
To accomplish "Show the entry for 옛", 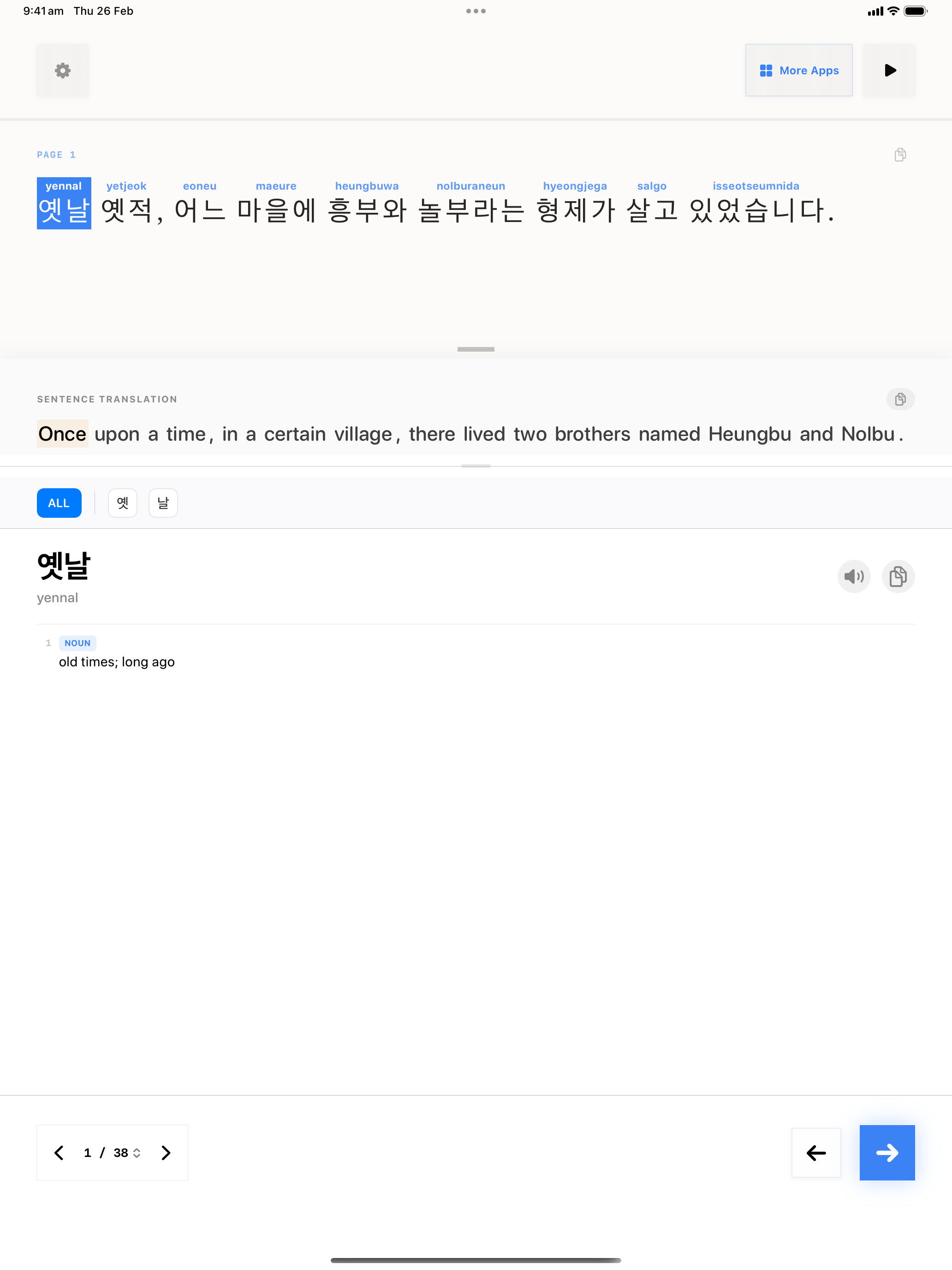I will 122,503.
